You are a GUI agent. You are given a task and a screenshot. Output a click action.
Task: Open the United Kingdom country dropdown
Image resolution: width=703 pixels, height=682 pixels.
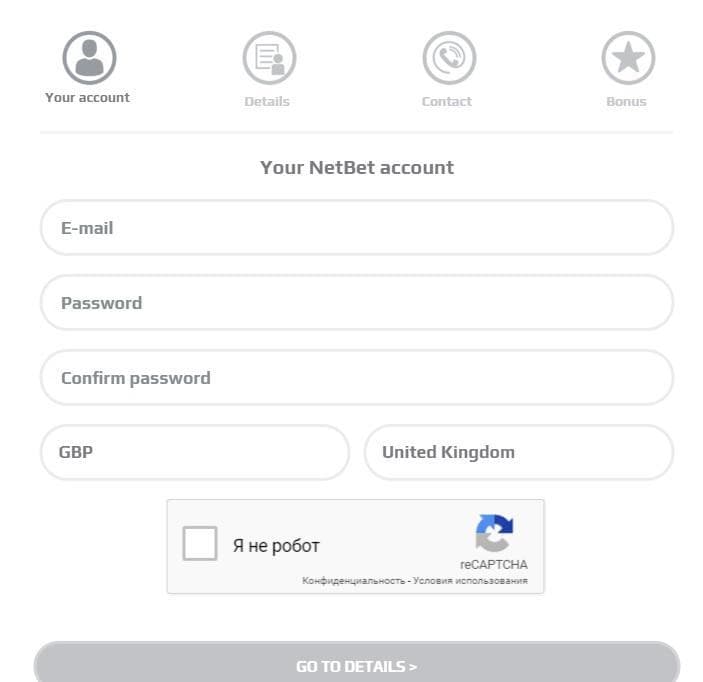coord(518,452)
